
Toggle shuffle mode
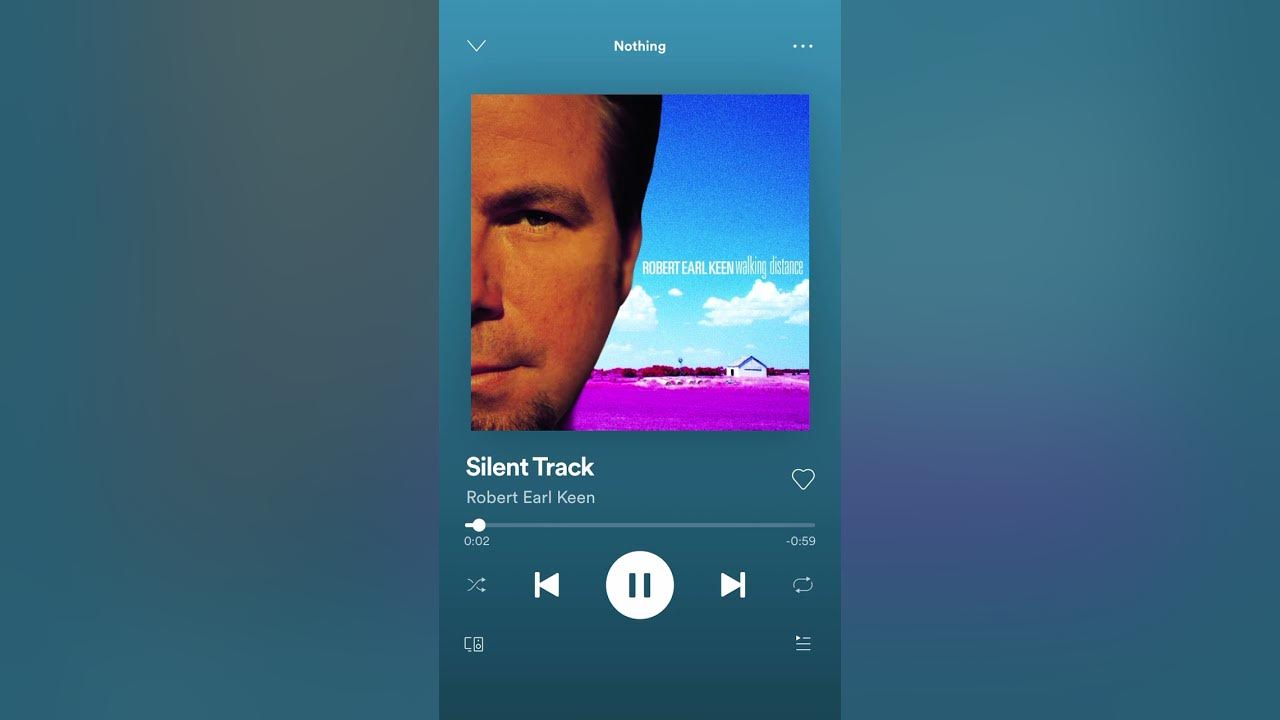(x=476, y=585)
